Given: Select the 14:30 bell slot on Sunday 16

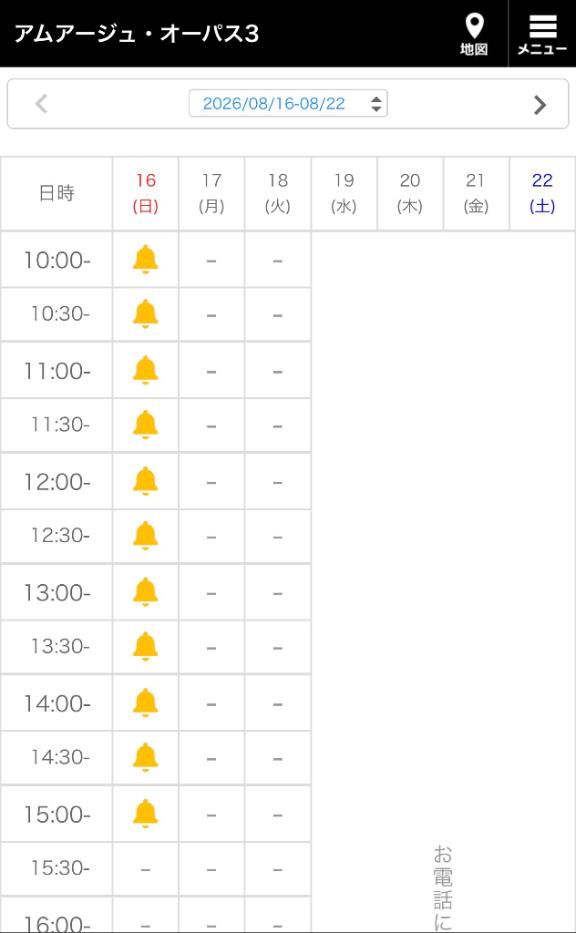Looking at the screenshot, I should click(x=145, y=757).
